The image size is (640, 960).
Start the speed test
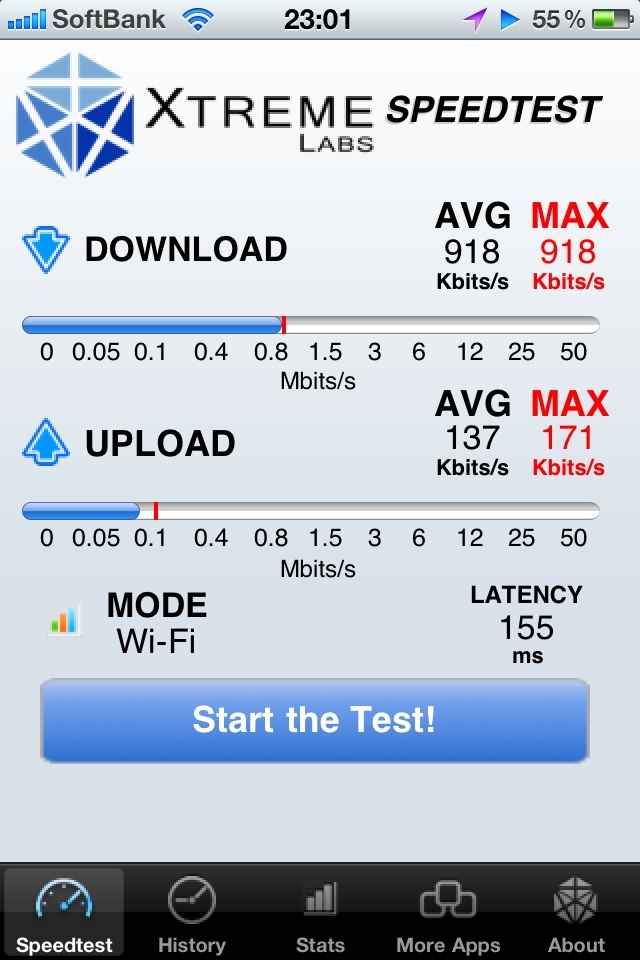[x=314, y=720]
